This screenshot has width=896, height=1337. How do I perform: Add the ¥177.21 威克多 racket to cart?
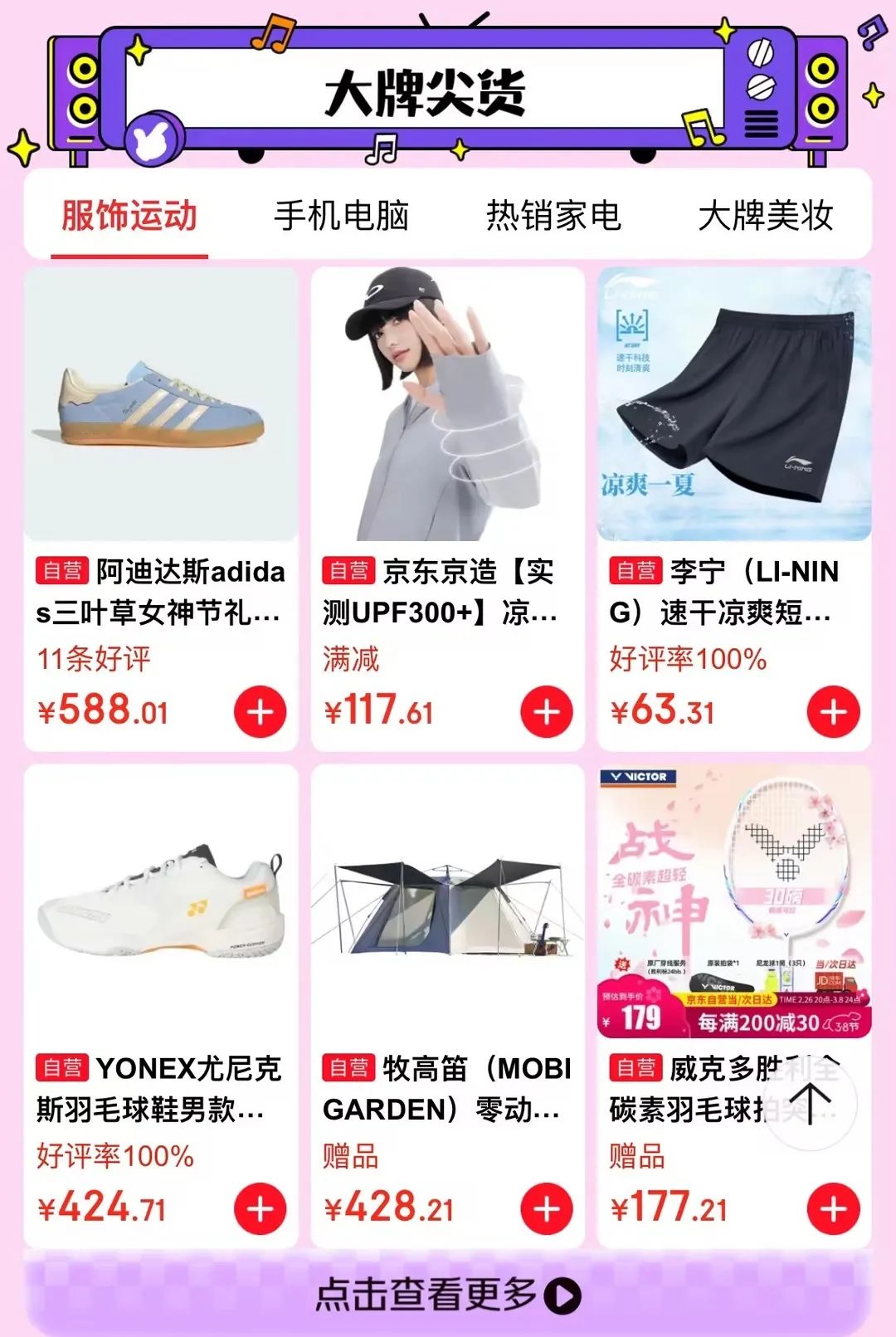tap(833, 1209)
